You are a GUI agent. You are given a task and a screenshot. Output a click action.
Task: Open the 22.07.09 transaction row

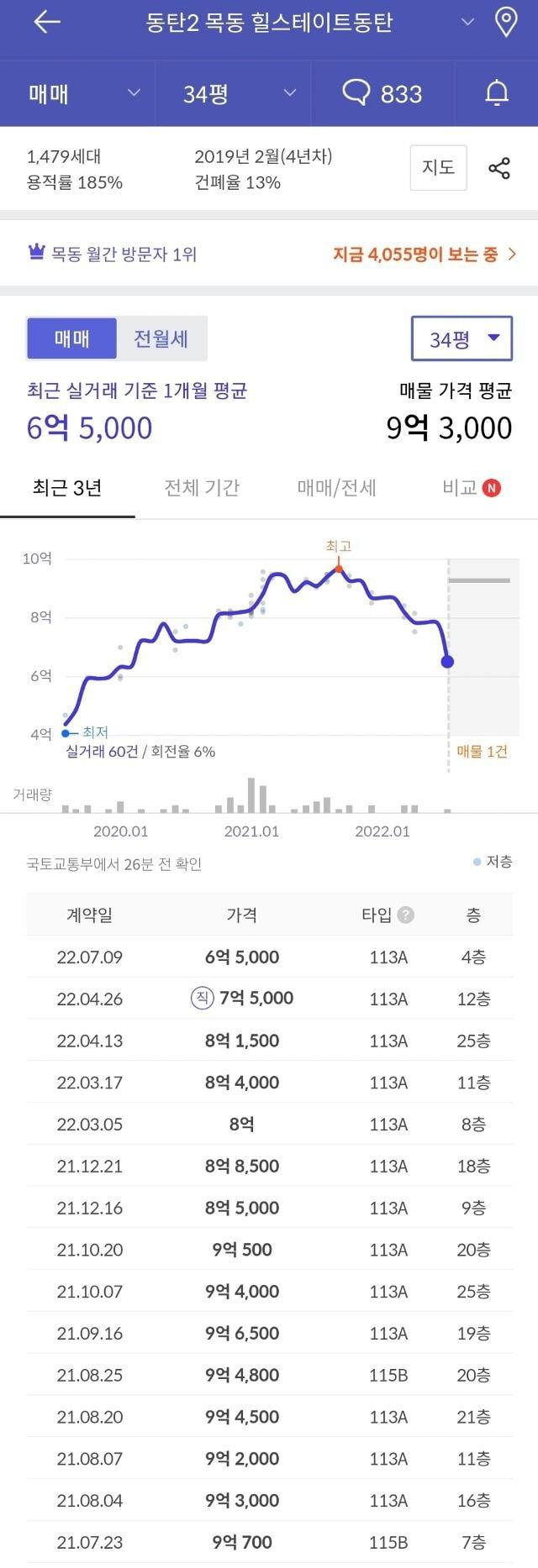coord(269,957)
